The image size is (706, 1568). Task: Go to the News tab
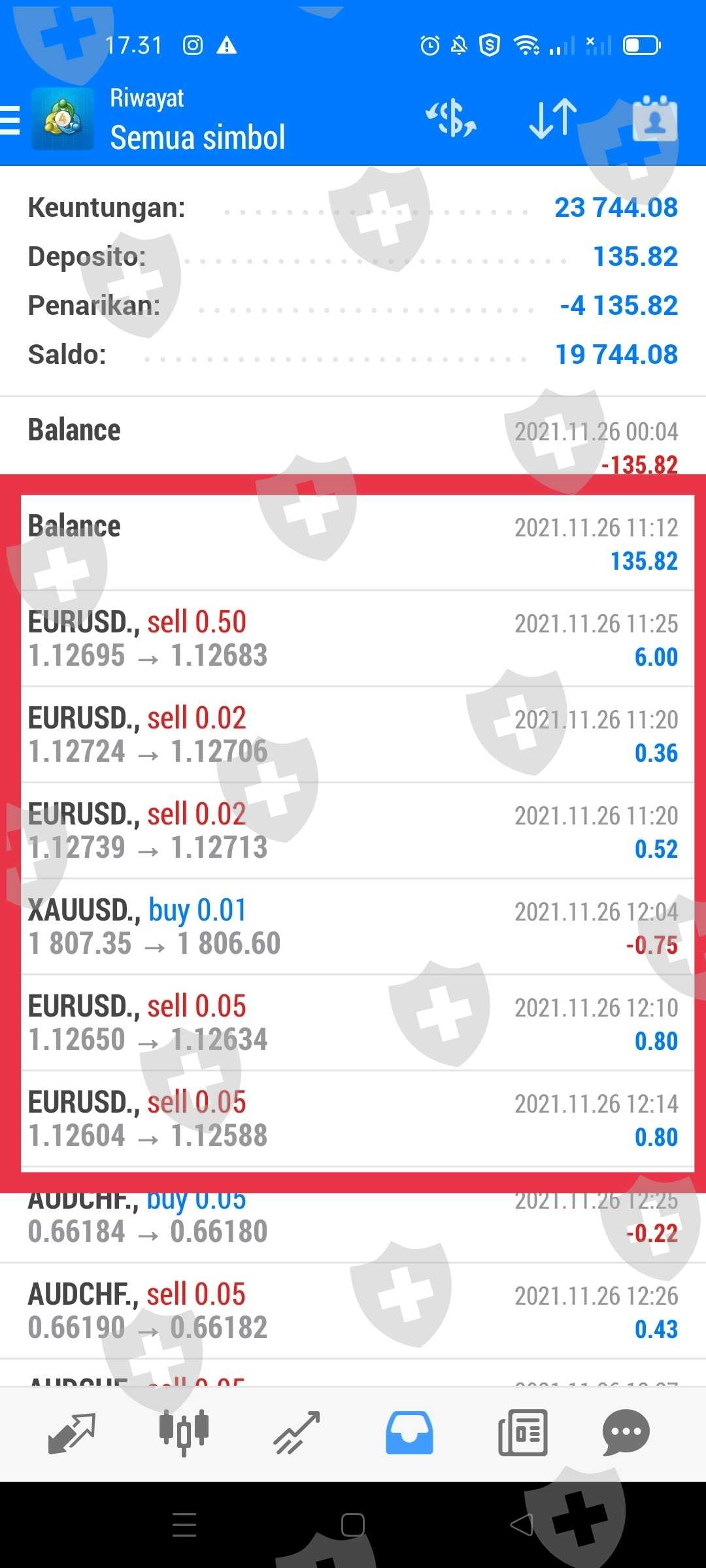(522, 1433)
